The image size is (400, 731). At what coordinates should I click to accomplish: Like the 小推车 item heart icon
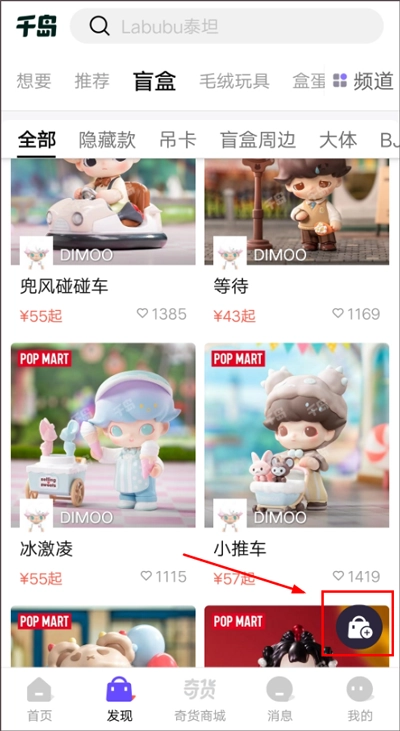[x=338, y=576]
